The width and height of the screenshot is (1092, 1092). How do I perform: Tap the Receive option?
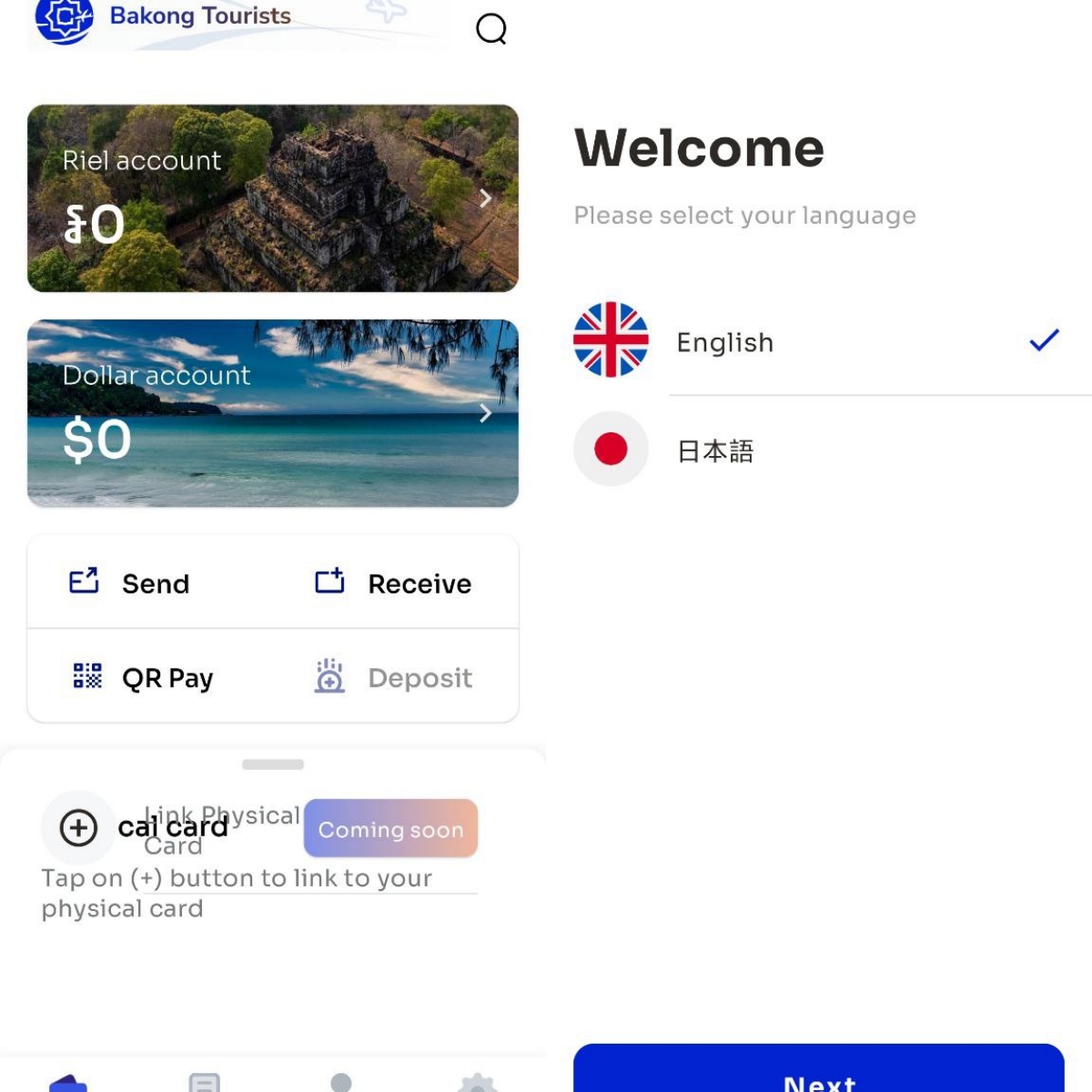(394, 583)
